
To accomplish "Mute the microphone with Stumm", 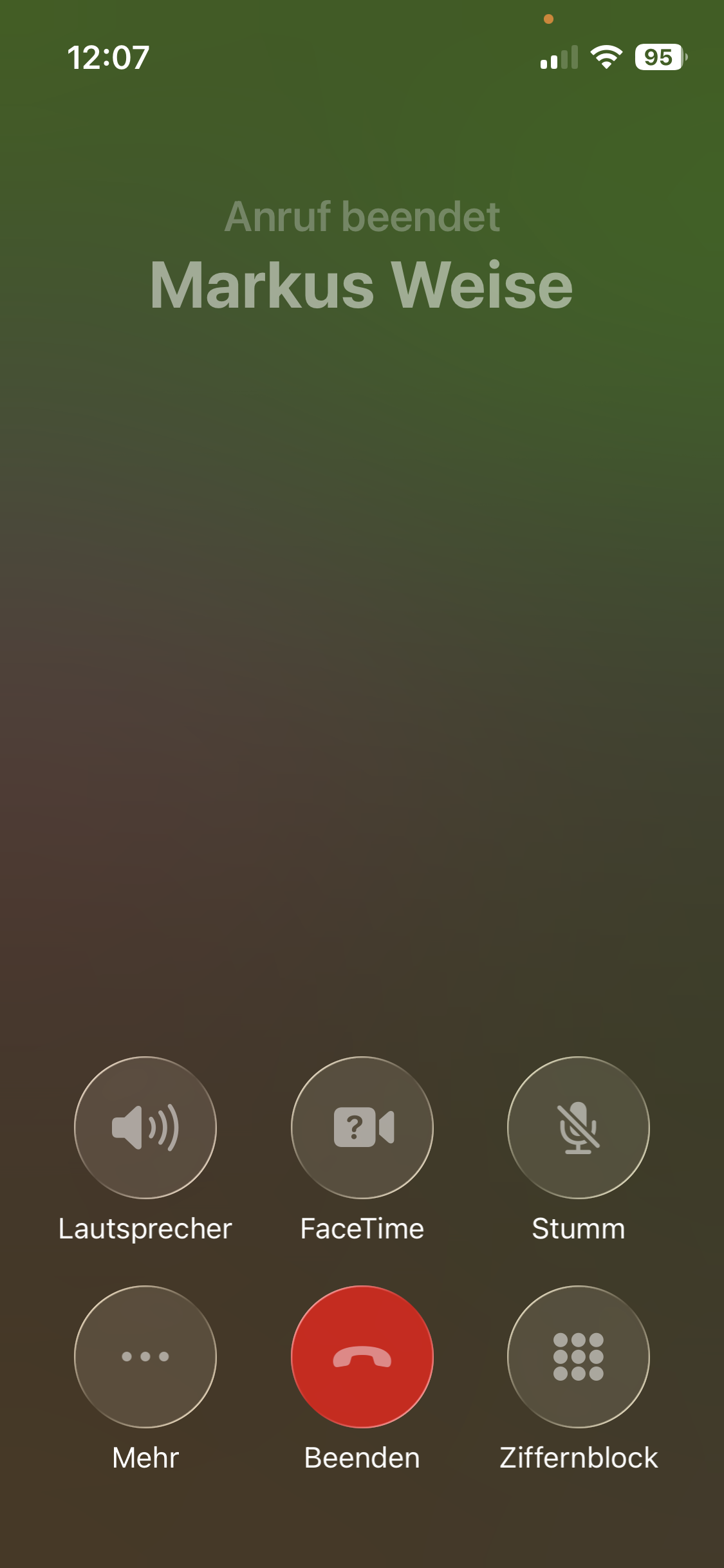I will click(579, 1127).
